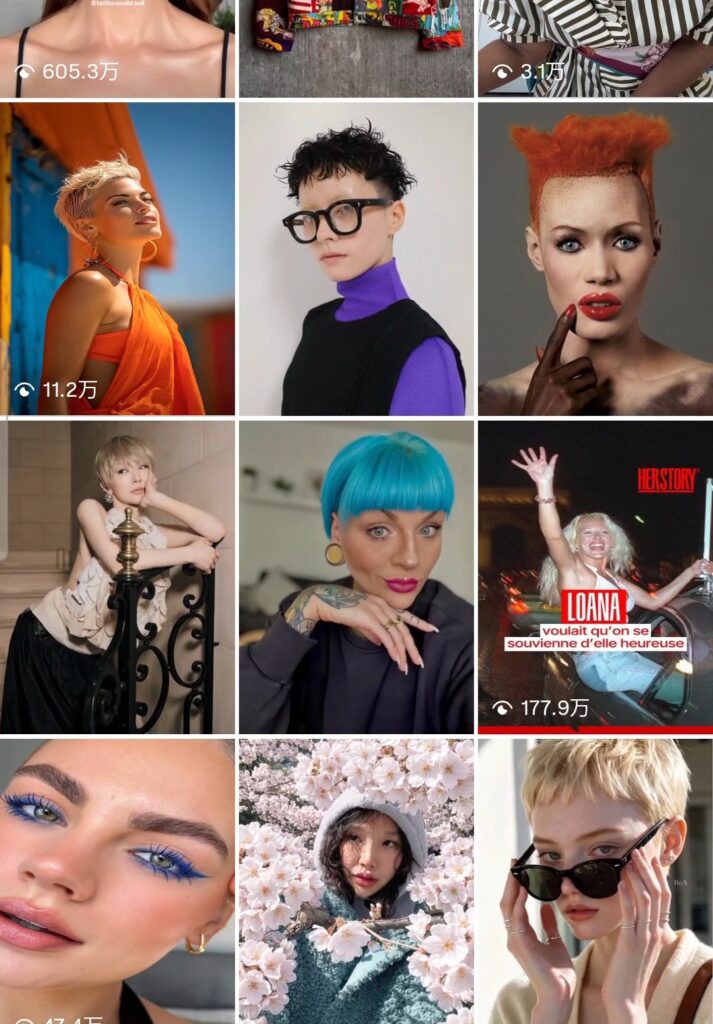Screen dimensions: 713x1024
Task: Open the orange outfit tile with 11.2万 views
Action: tap(117, 259)
